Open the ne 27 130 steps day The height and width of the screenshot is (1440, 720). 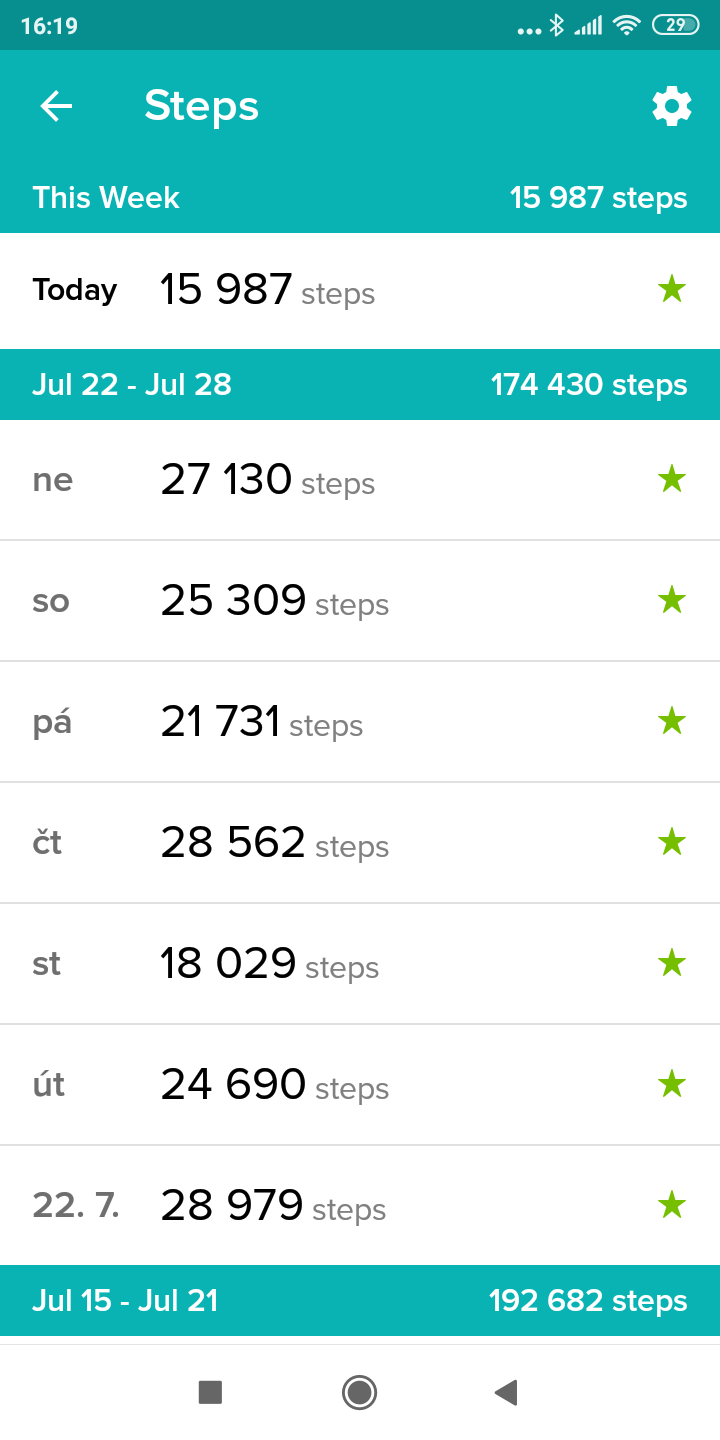(360, 480)
